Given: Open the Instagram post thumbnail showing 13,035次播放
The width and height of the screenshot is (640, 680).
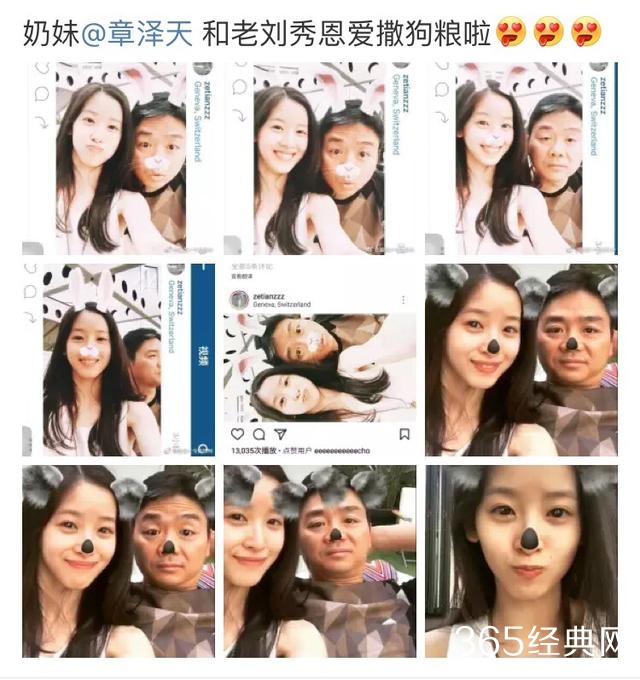Looking at the screenshot, I should click(x=319, y=360).
